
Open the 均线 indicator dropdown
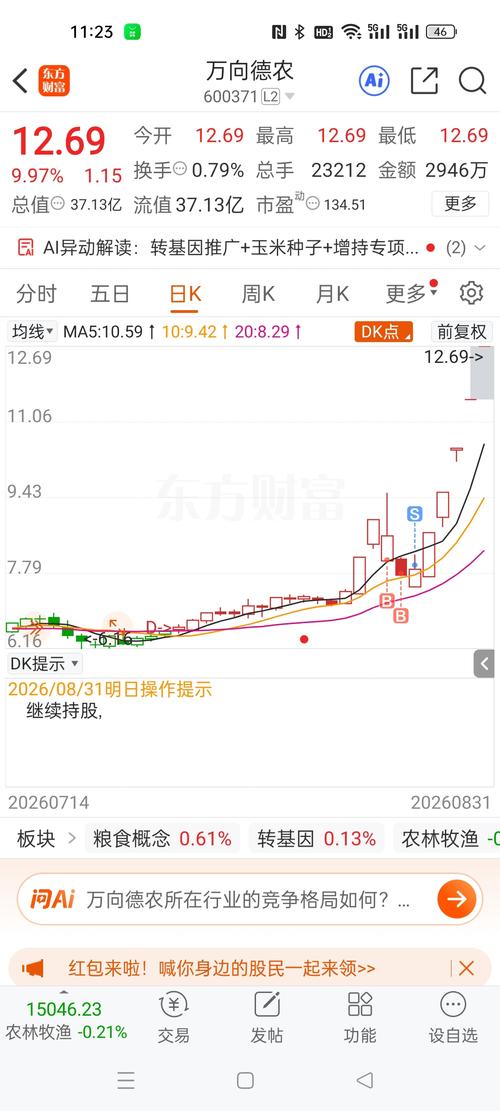[x=33, y=331]
